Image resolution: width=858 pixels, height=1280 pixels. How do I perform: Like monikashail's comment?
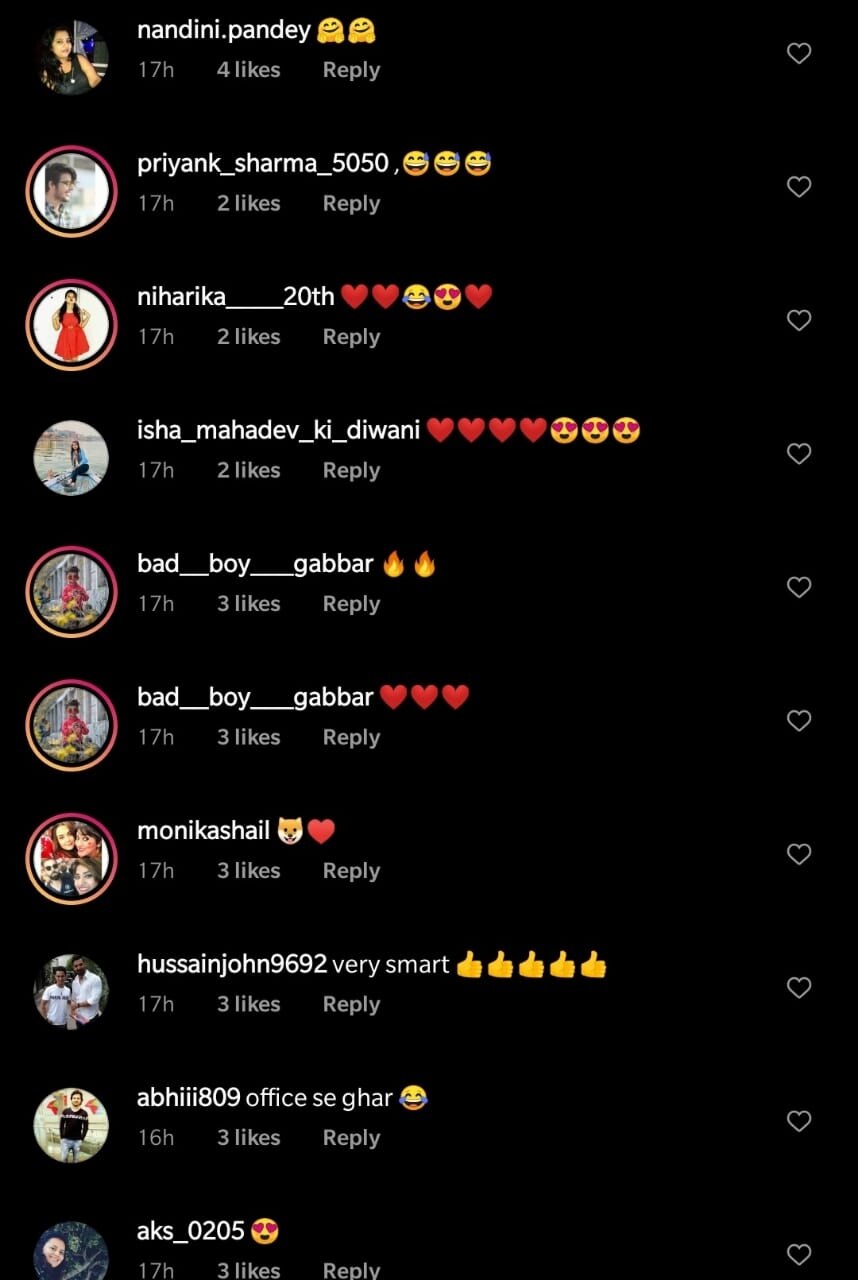click(x=798, y=855)
